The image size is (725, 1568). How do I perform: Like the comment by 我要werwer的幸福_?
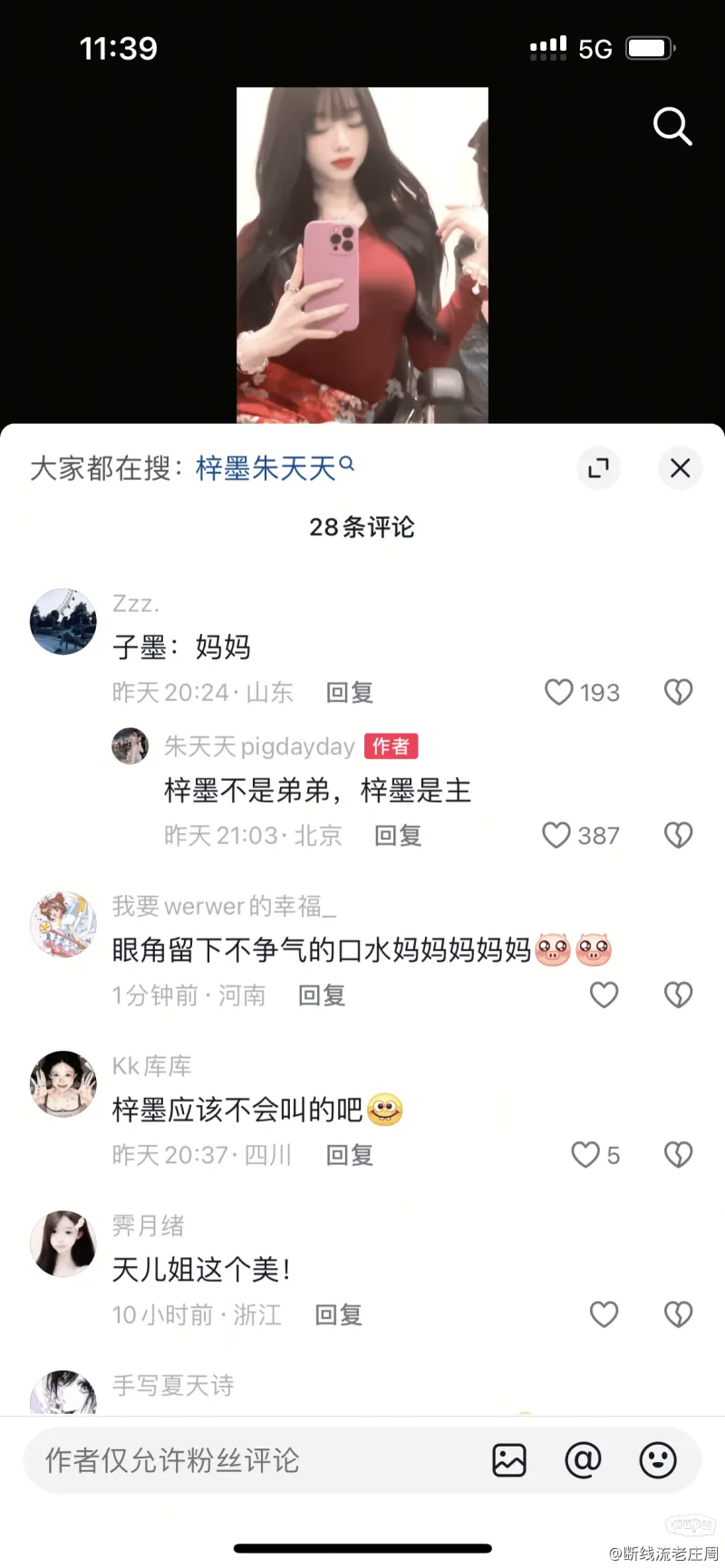pyautogui.click(x=604, y=996)
